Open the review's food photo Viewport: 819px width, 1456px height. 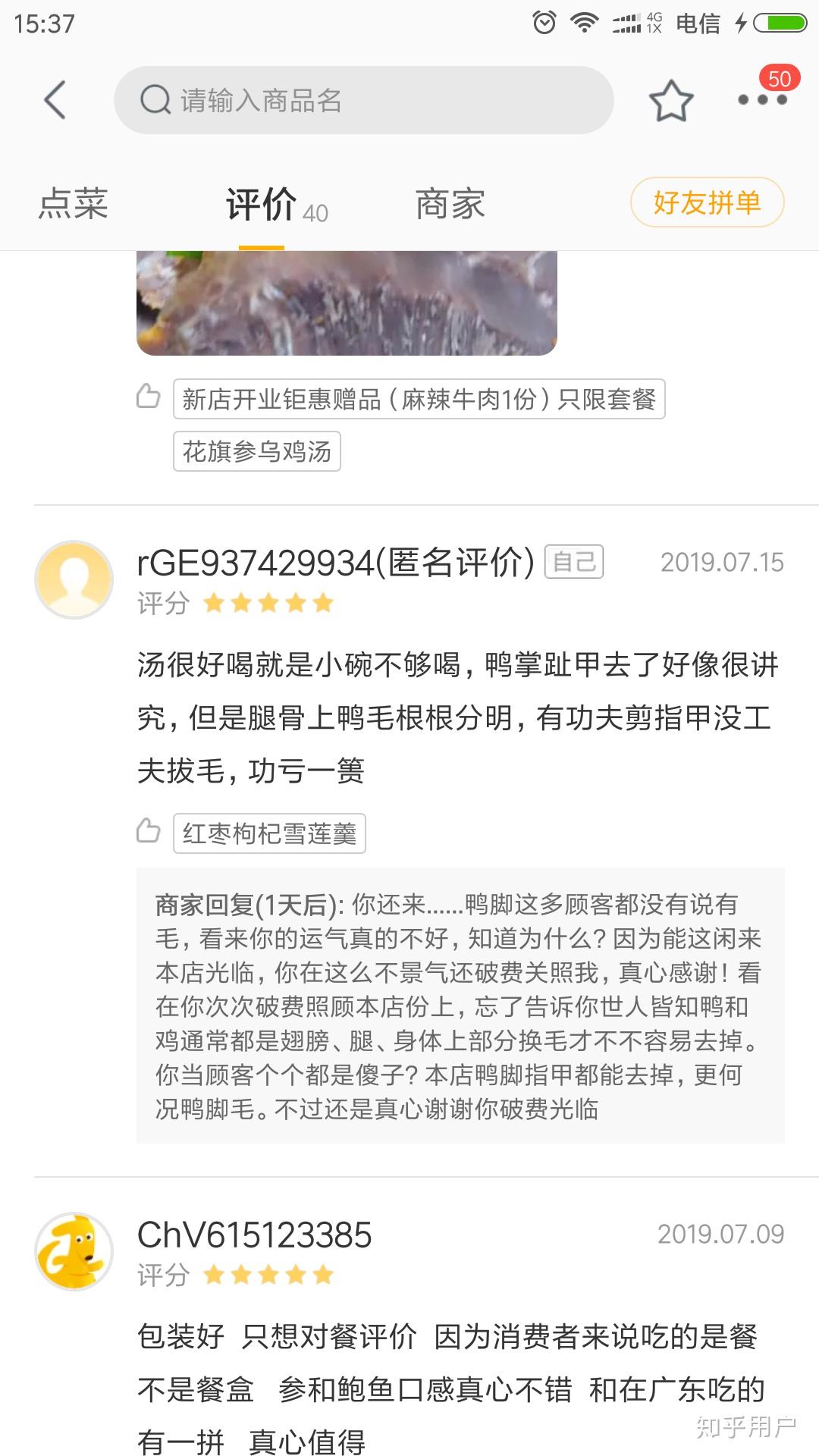(x=347, y=303)
